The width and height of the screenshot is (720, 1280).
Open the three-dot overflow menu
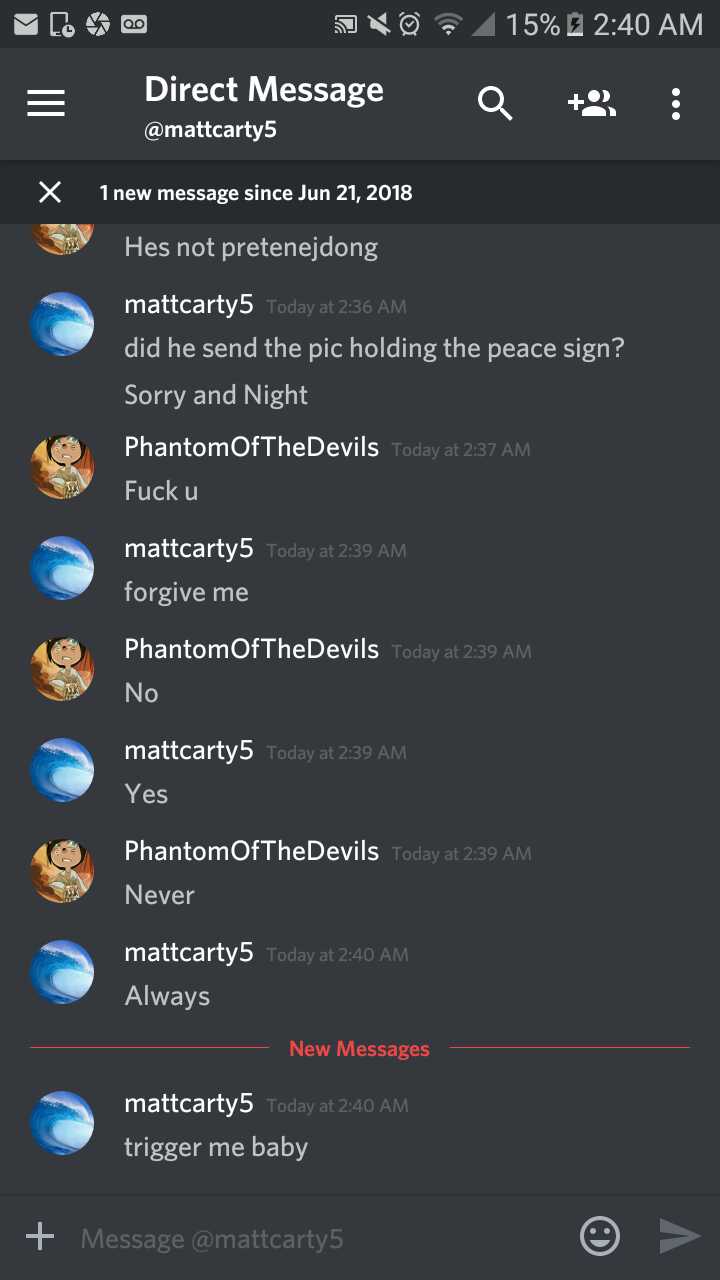click(x=676, y=104)
